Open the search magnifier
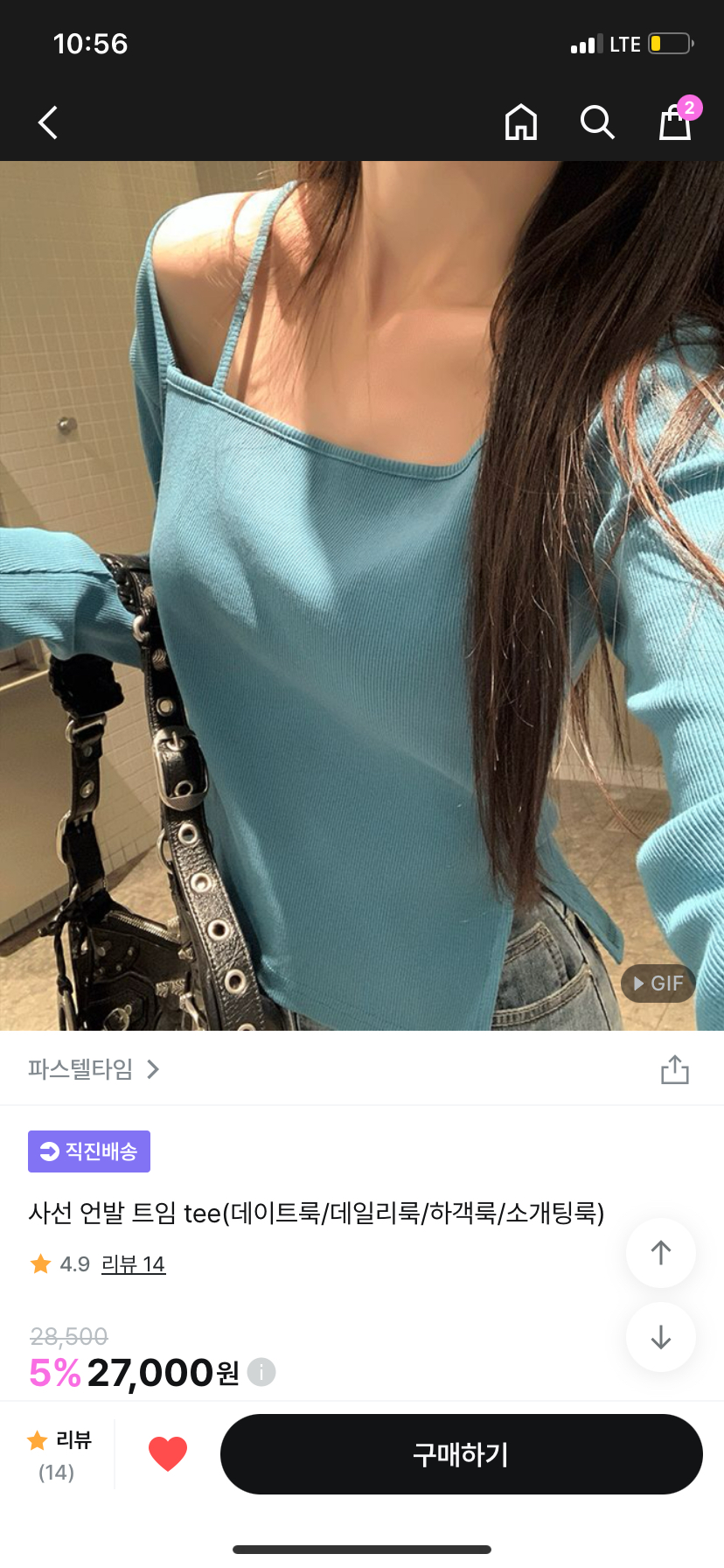 [597, 122]
